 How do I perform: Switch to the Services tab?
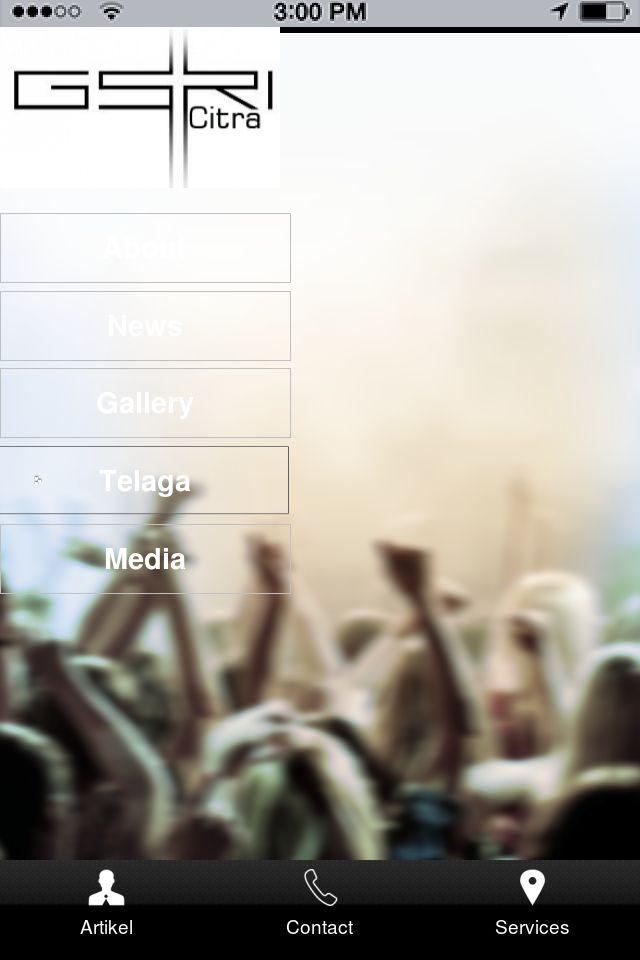(x=532, y=905)
